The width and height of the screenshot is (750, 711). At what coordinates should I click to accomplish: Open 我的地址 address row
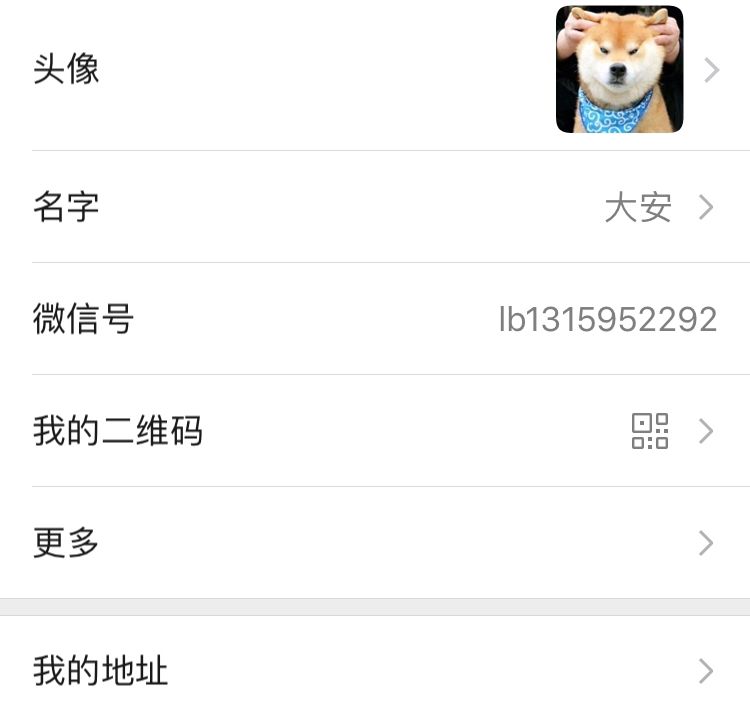pyautogui.click(x=375, y=670)
